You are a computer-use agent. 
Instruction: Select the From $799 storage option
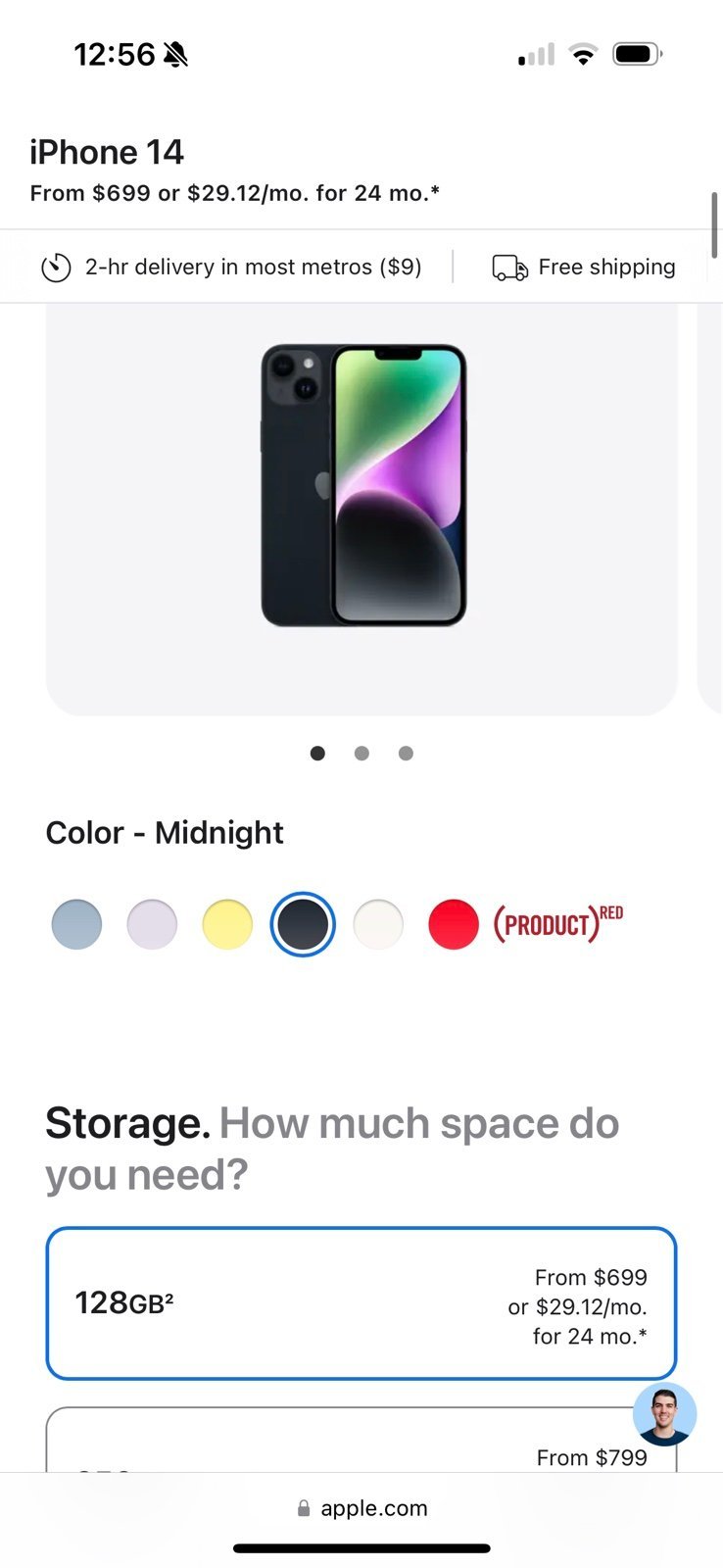361,1443
